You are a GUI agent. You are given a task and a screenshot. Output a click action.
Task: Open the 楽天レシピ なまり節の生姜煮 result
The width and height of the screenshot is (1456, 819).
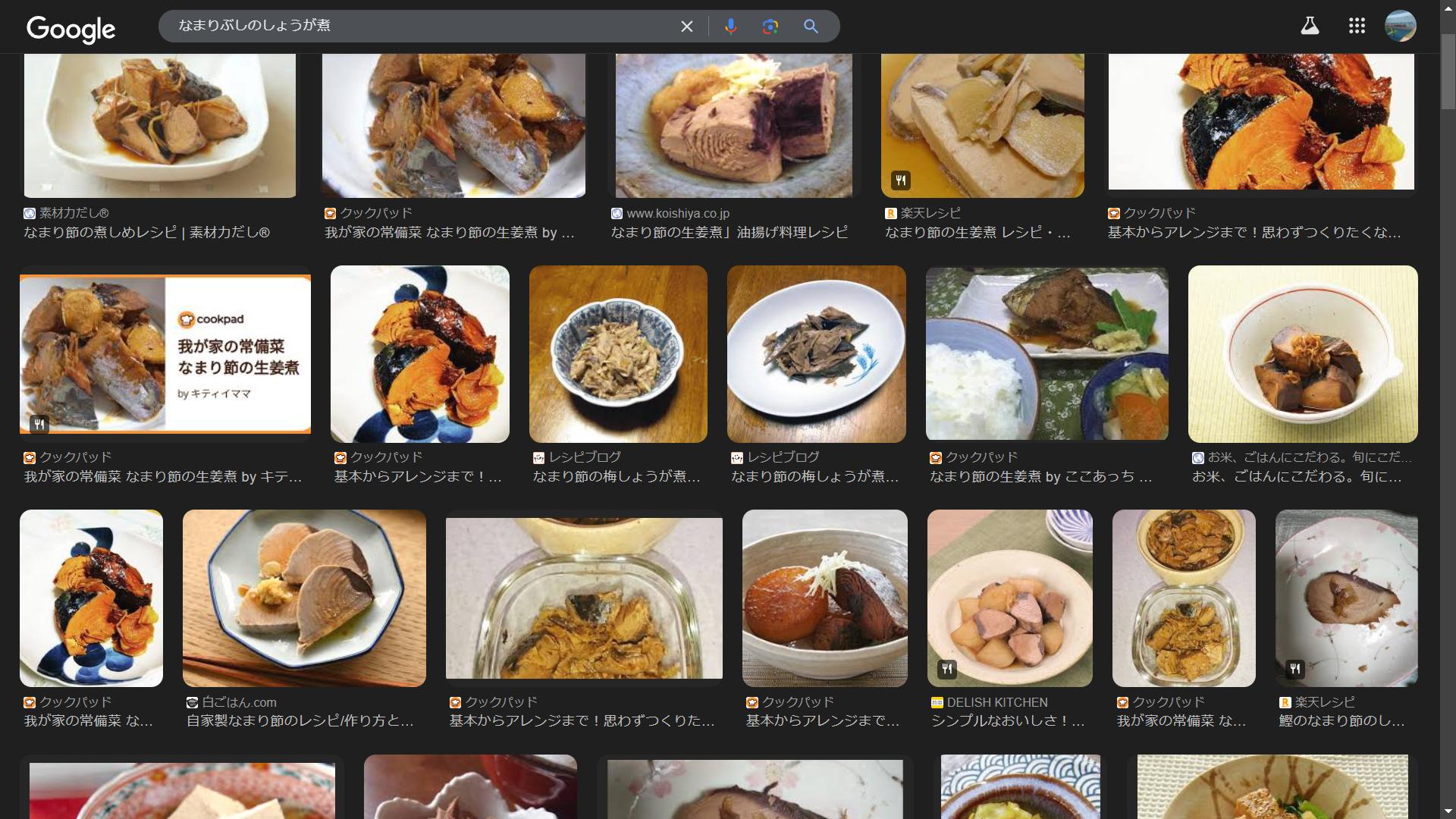[x=982, y=125]
